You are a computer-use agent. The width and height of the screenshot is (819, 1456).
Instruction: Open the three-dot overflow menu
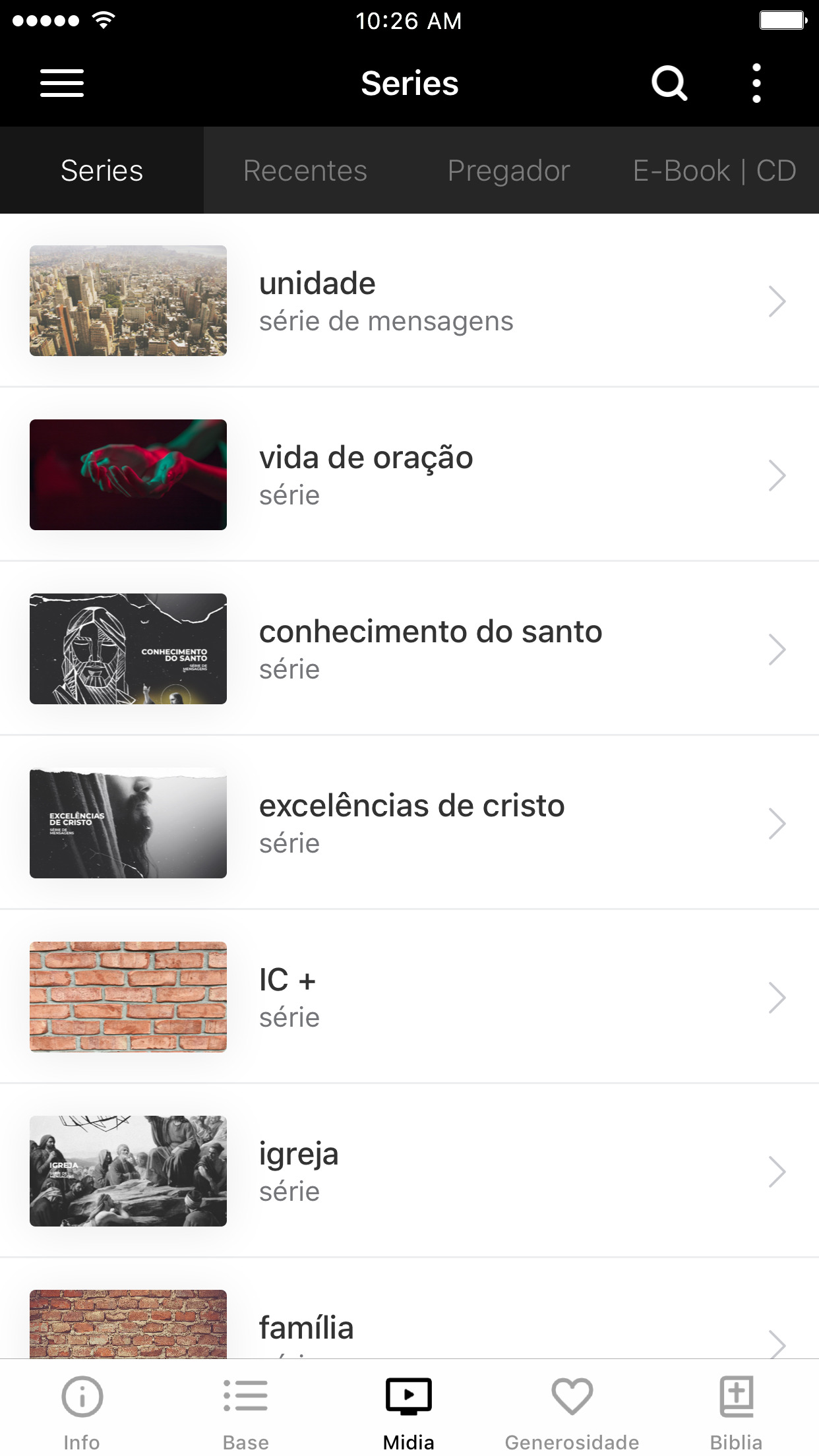click(756, 83)
